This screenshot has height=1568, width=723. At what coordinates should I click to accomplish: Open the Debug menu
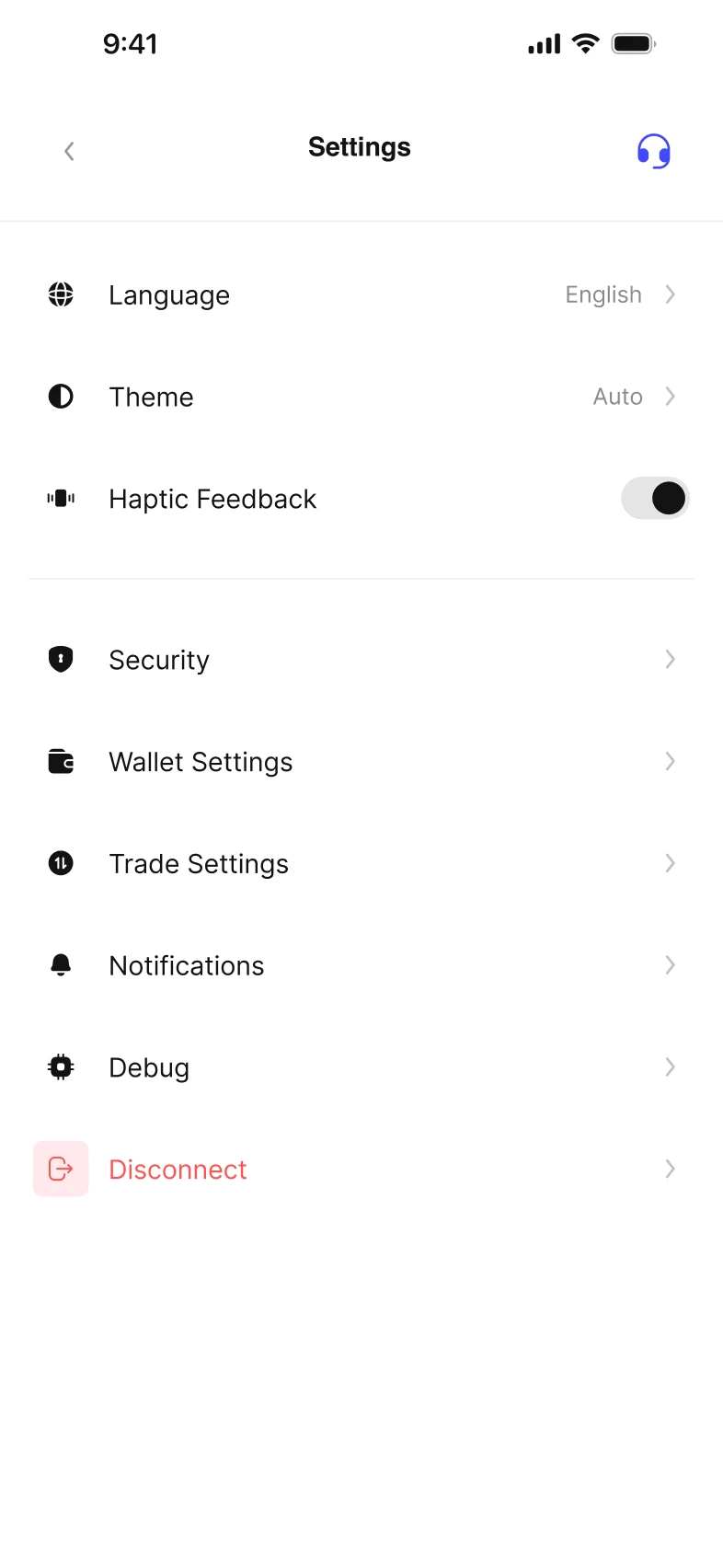361,1067
